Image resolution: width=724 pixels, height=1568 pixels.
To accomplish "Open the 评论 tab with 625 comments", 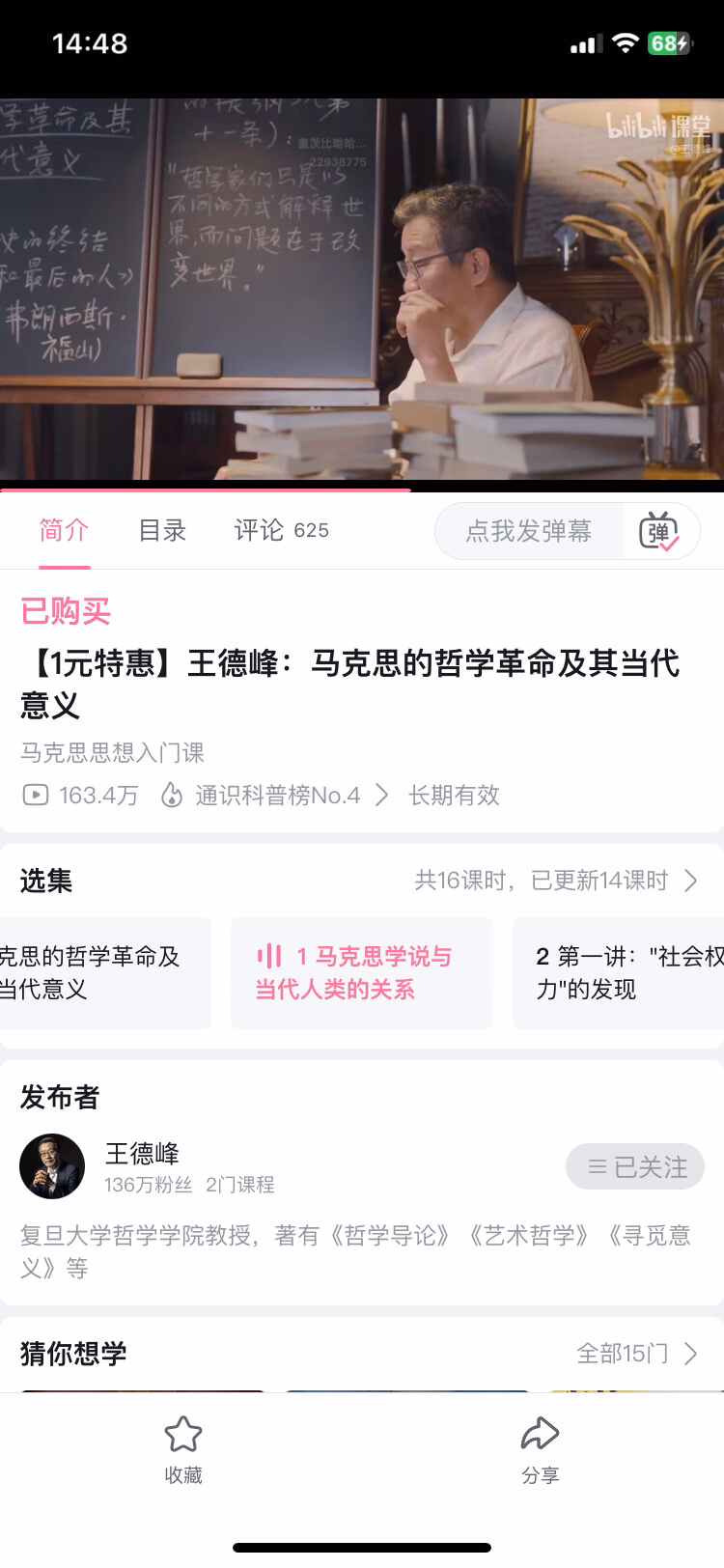I will pyautogui.click(x=281, y=530).
